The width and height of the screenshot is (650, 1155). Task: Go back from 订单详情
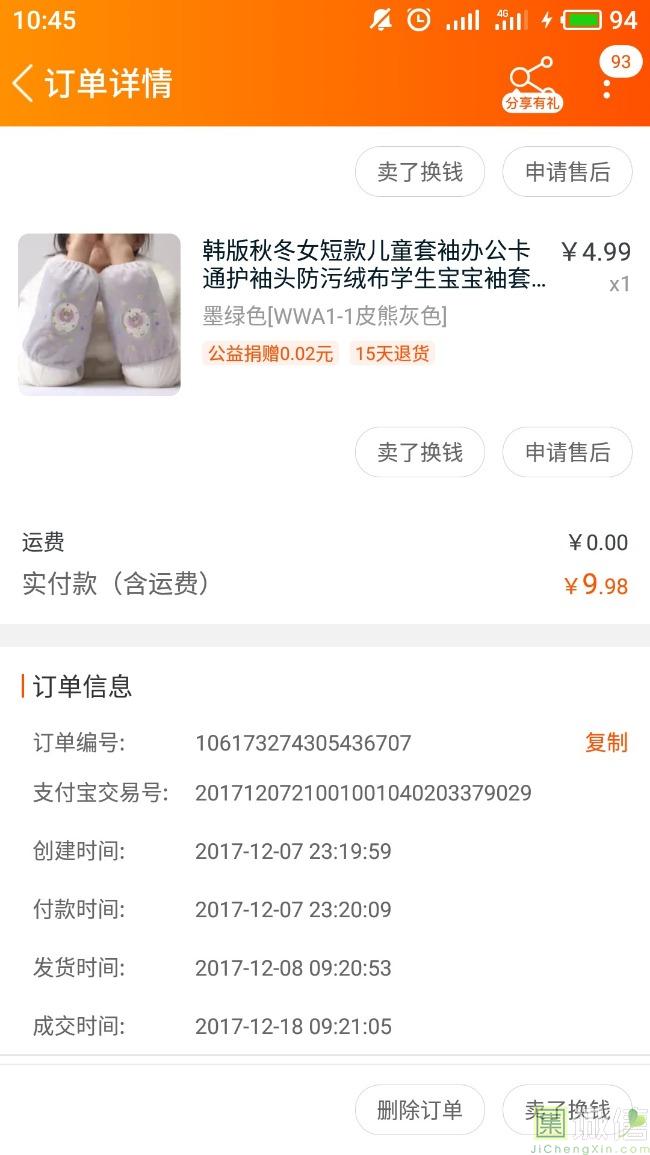pyautogui.click(x=24, y=82)
